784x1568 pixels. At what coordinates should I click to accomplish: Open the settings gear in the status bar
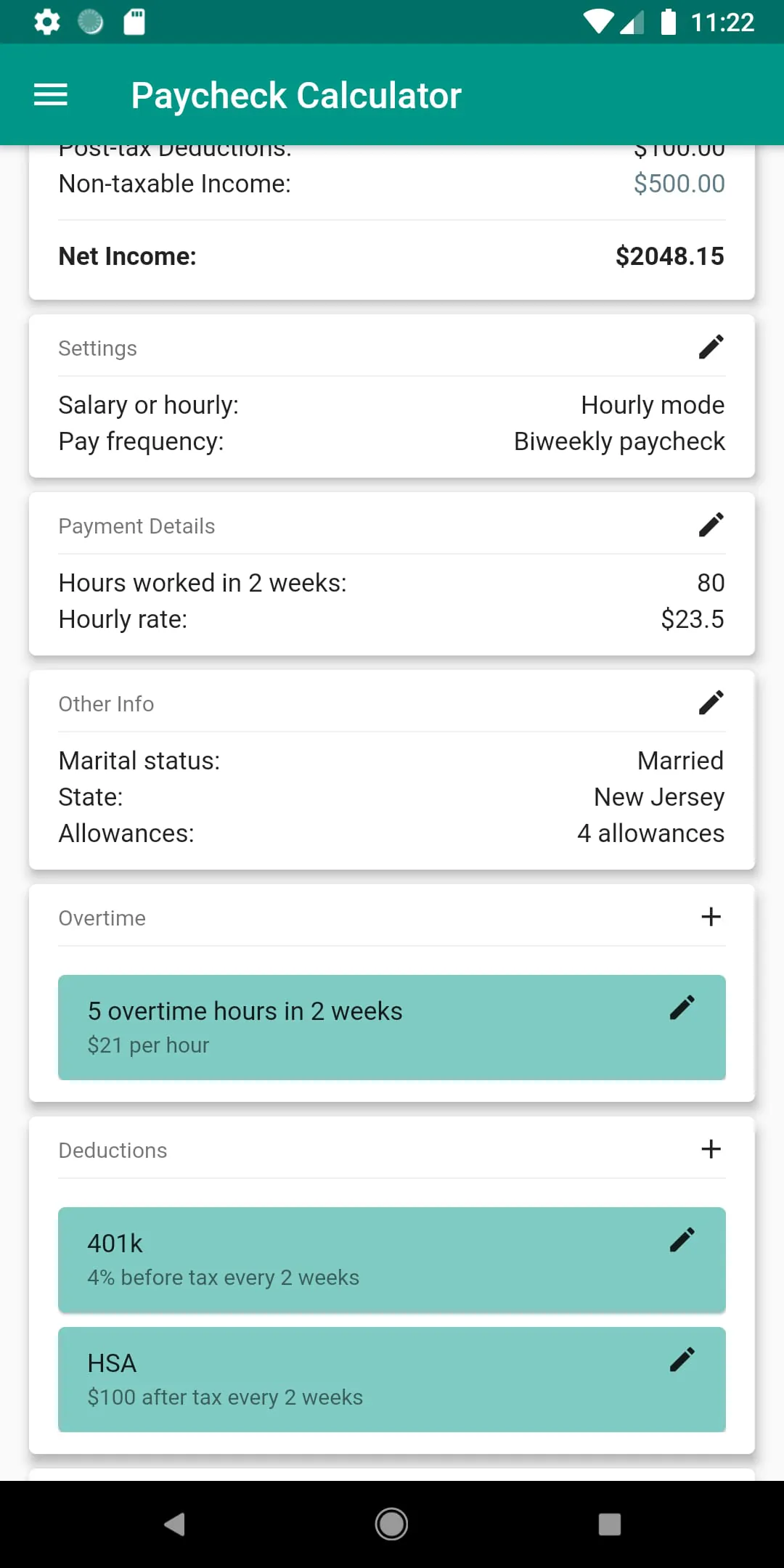46,22
